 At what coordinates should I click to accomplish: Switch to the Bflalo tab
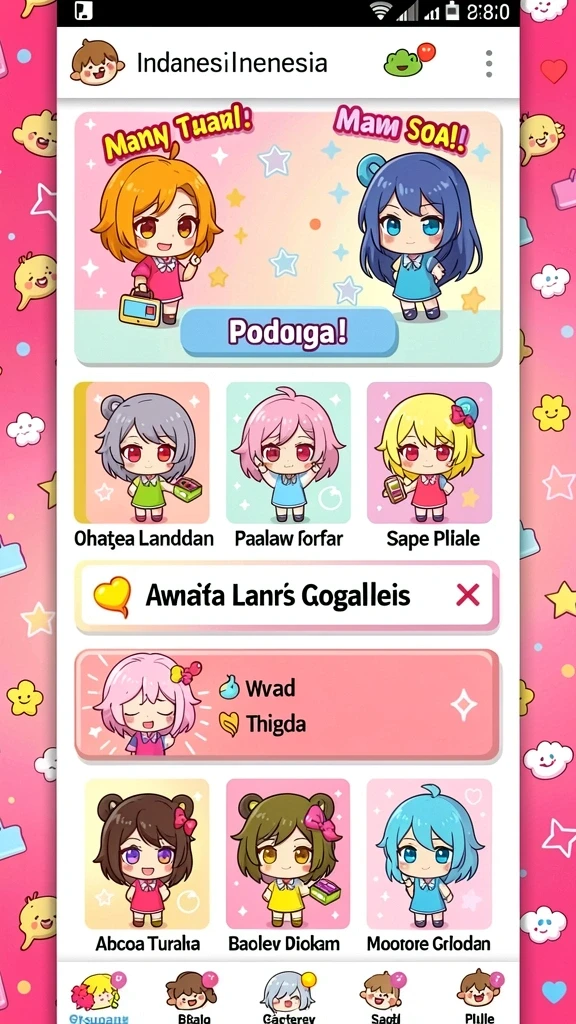192,996
